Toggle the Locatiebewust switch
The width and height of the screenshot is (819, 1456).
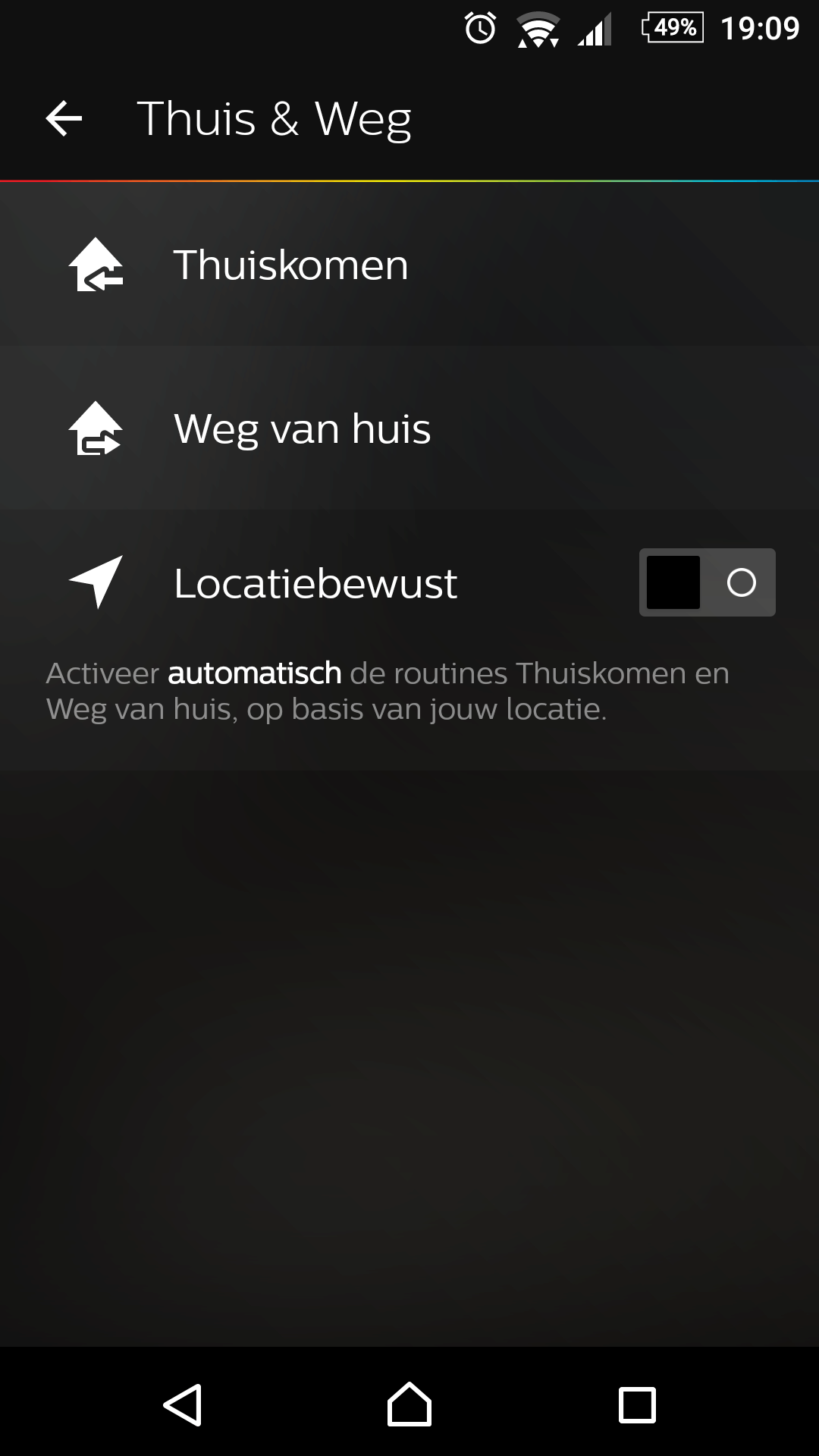pos(706,582)
